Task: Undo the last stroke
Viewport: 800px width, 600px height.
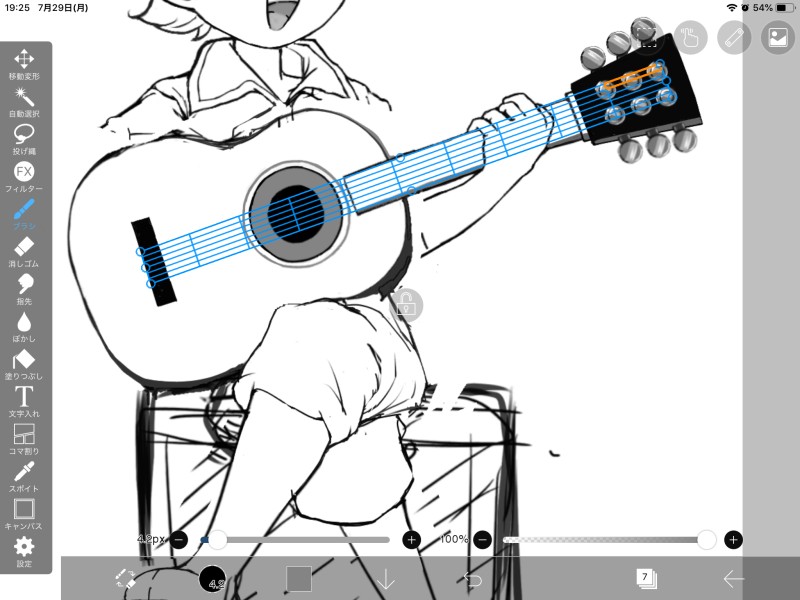Action: click(x=473, y=578)
